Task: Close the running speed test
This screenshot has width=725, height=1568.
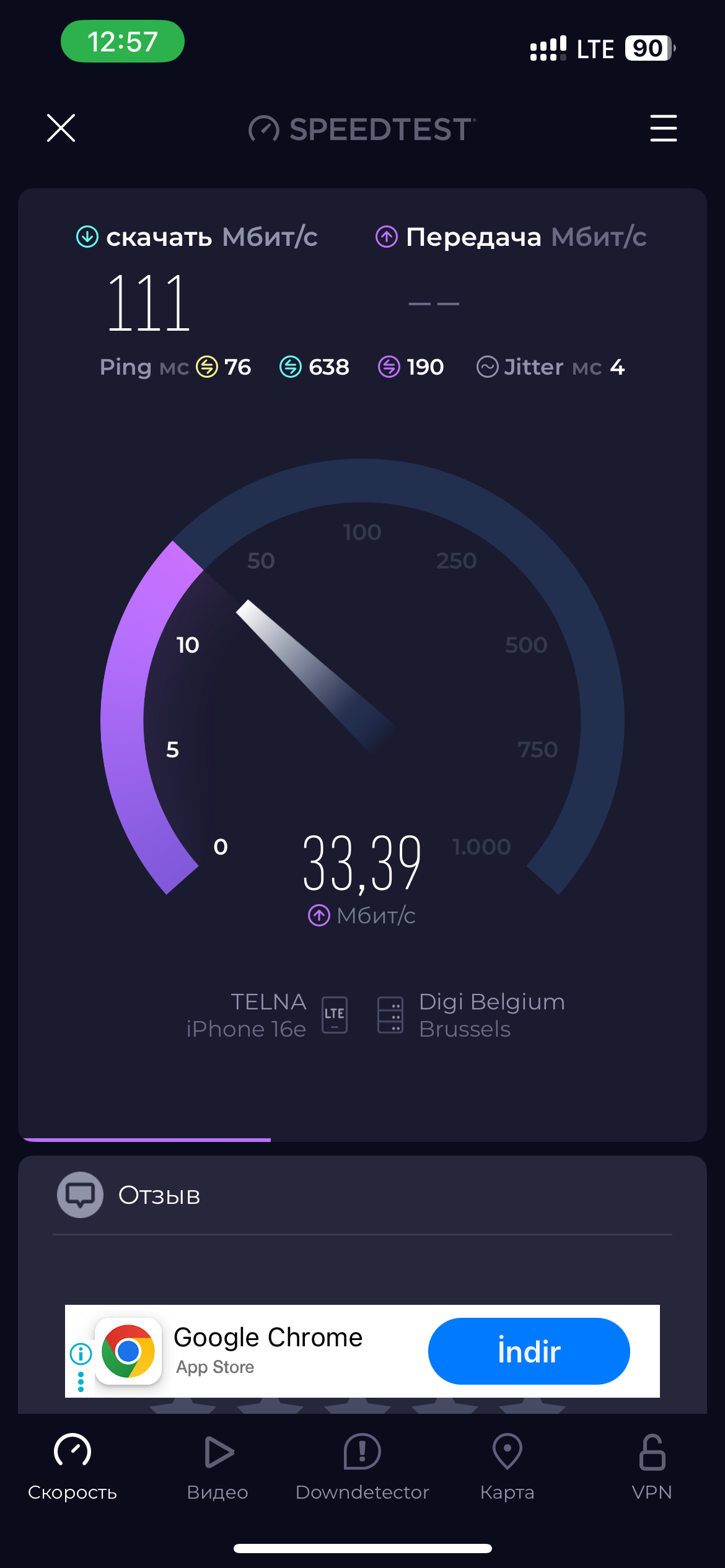Action: point(61,128)
